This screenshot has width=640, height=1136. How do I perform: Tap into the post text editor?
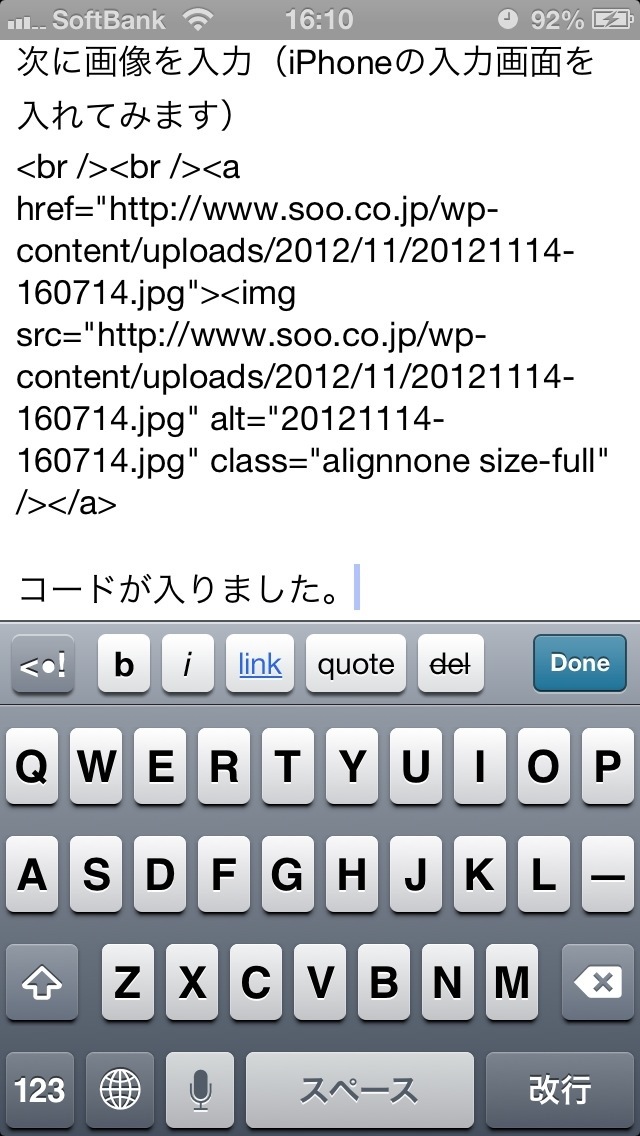[x=320, y=330]
